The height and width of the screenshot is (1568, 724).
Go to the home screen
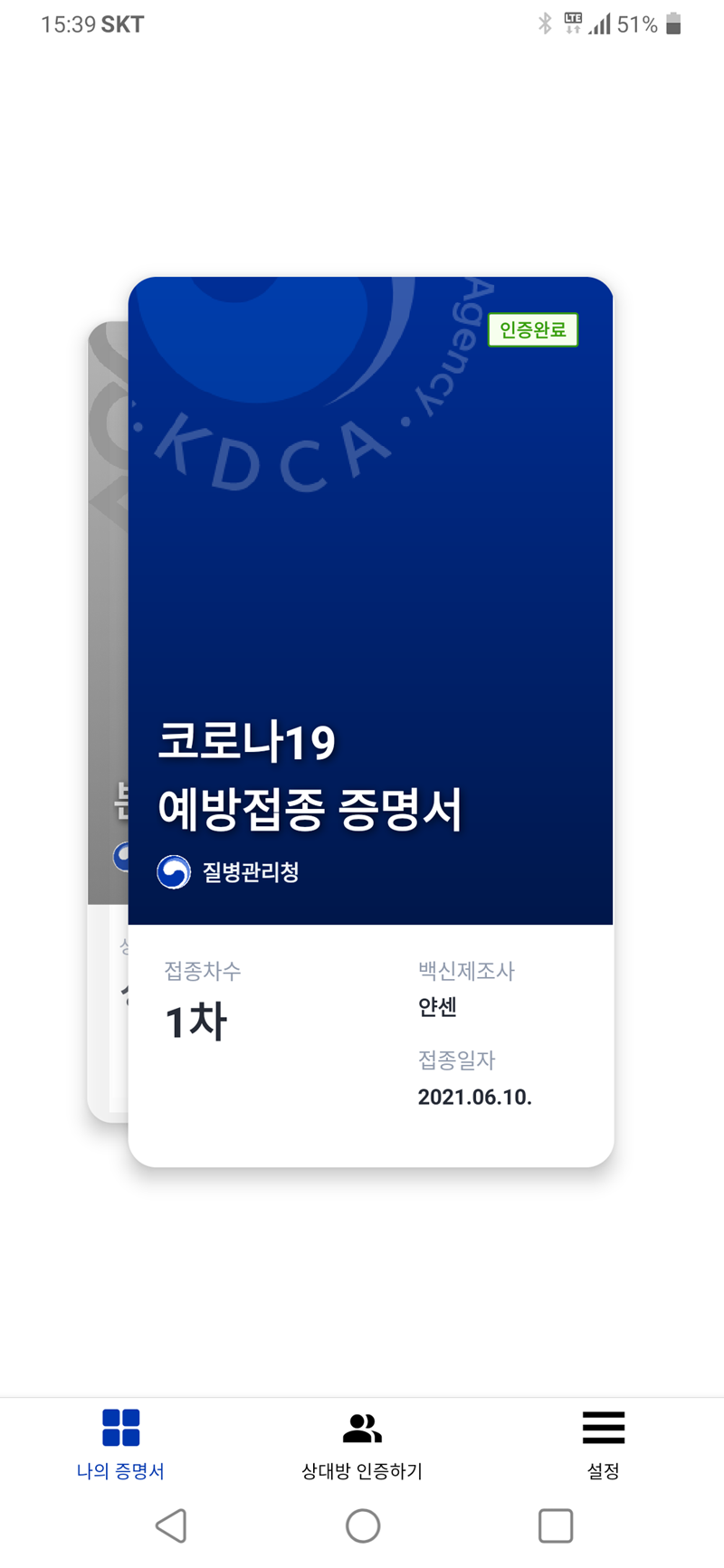point(363,1525)
